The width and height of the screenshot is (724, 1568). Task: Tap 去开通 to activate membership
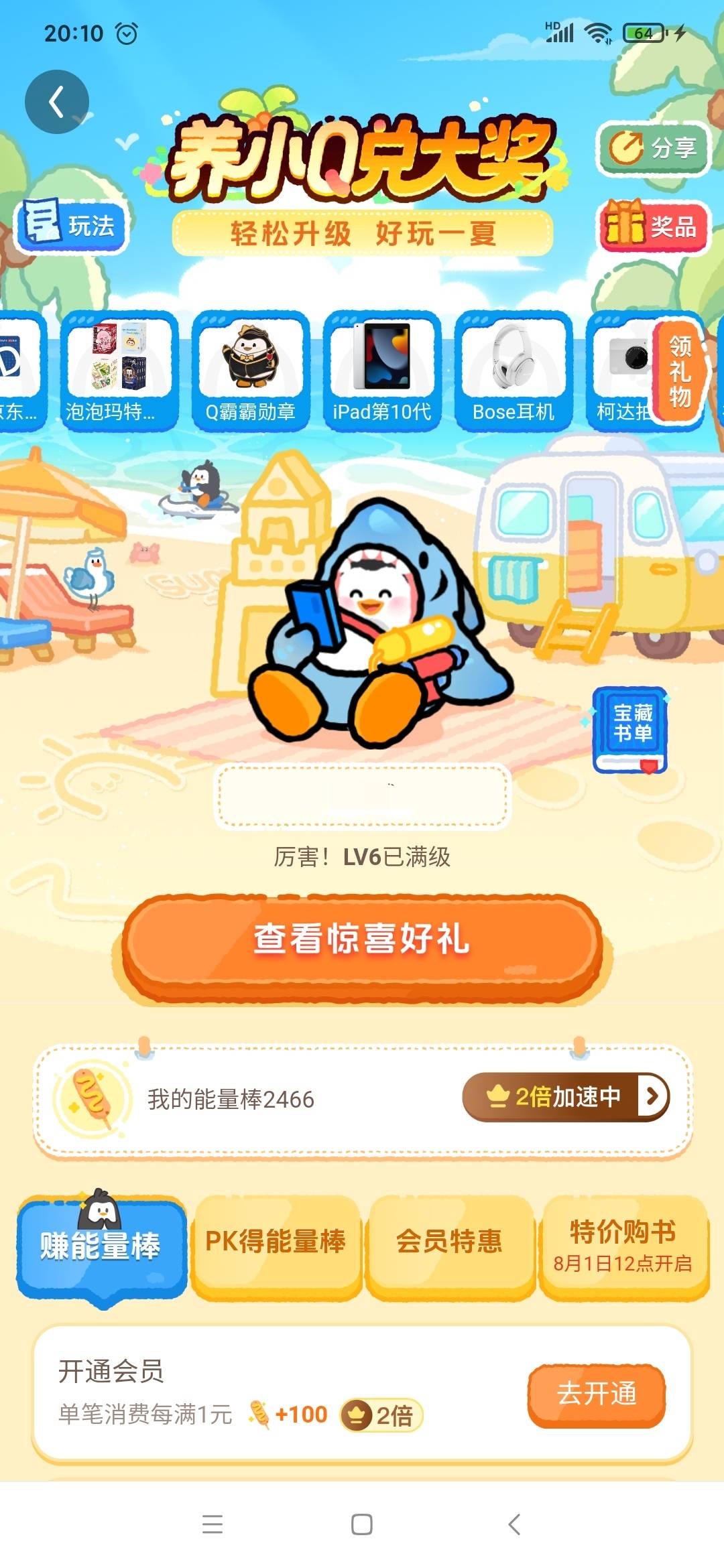click(597, 1394)
